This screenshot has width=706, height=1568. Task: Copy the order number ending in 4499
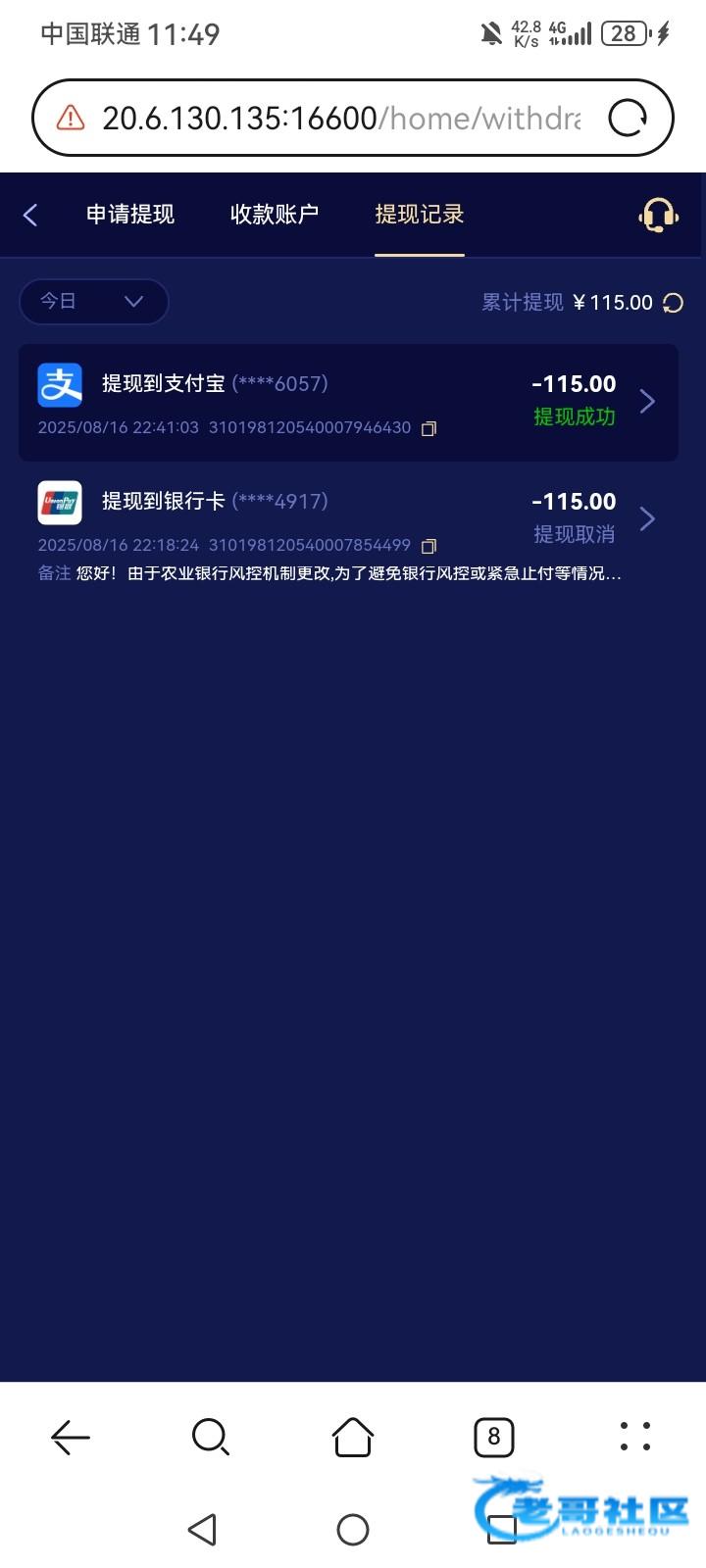pos(429,546)
